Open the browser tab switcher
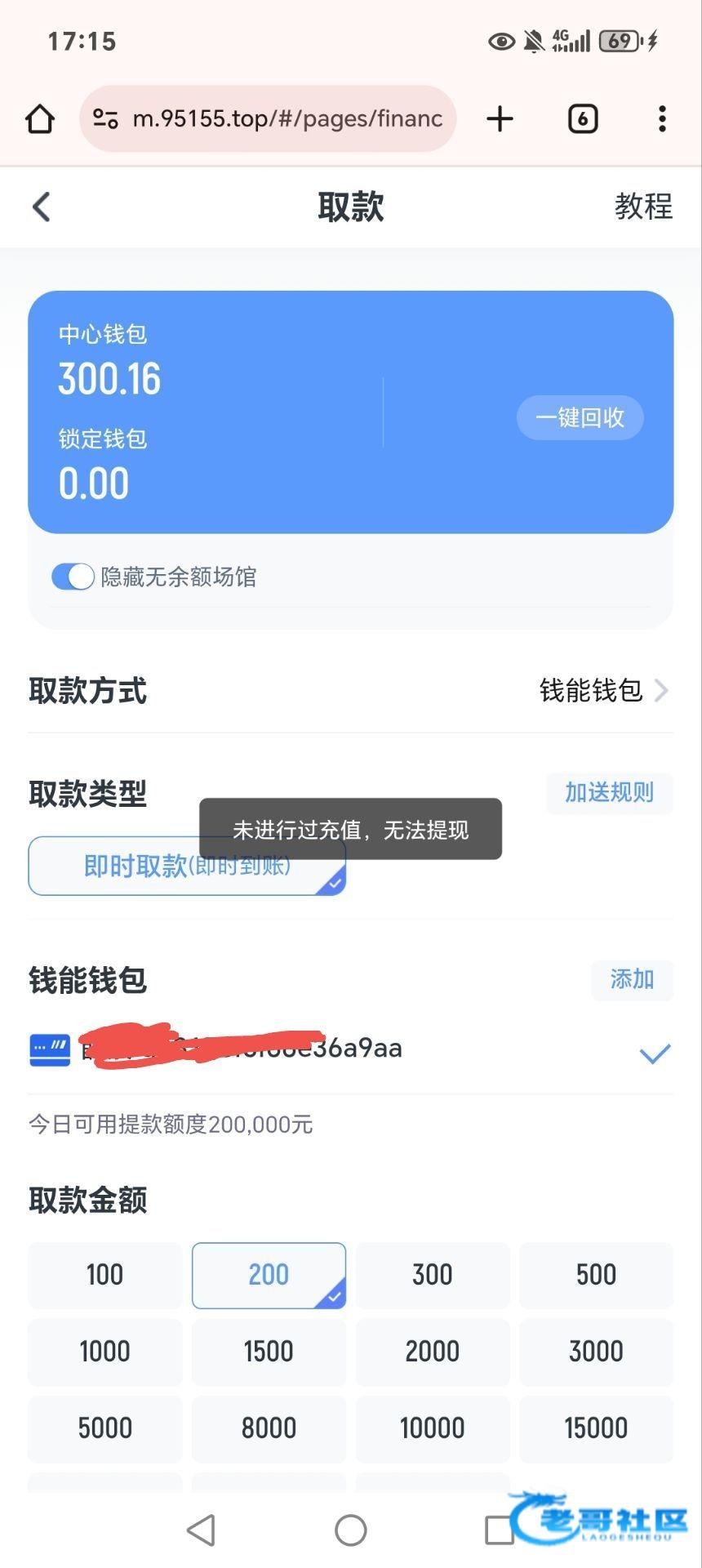The height and width of the screenshot is (1568, 702). (x=583, y=119)
